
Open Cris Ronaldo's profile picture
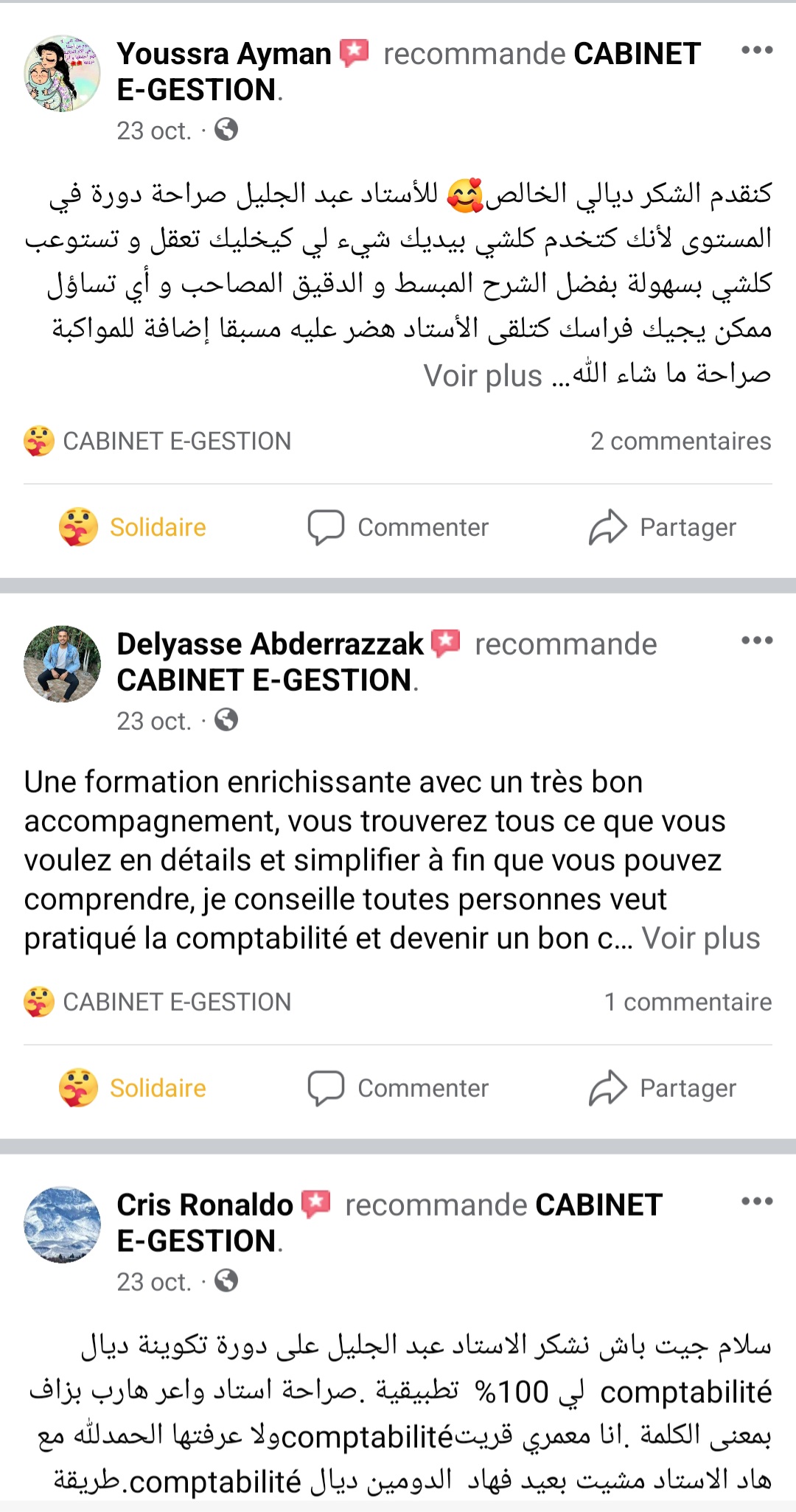pyautogui.click(x=63, y=1224)
